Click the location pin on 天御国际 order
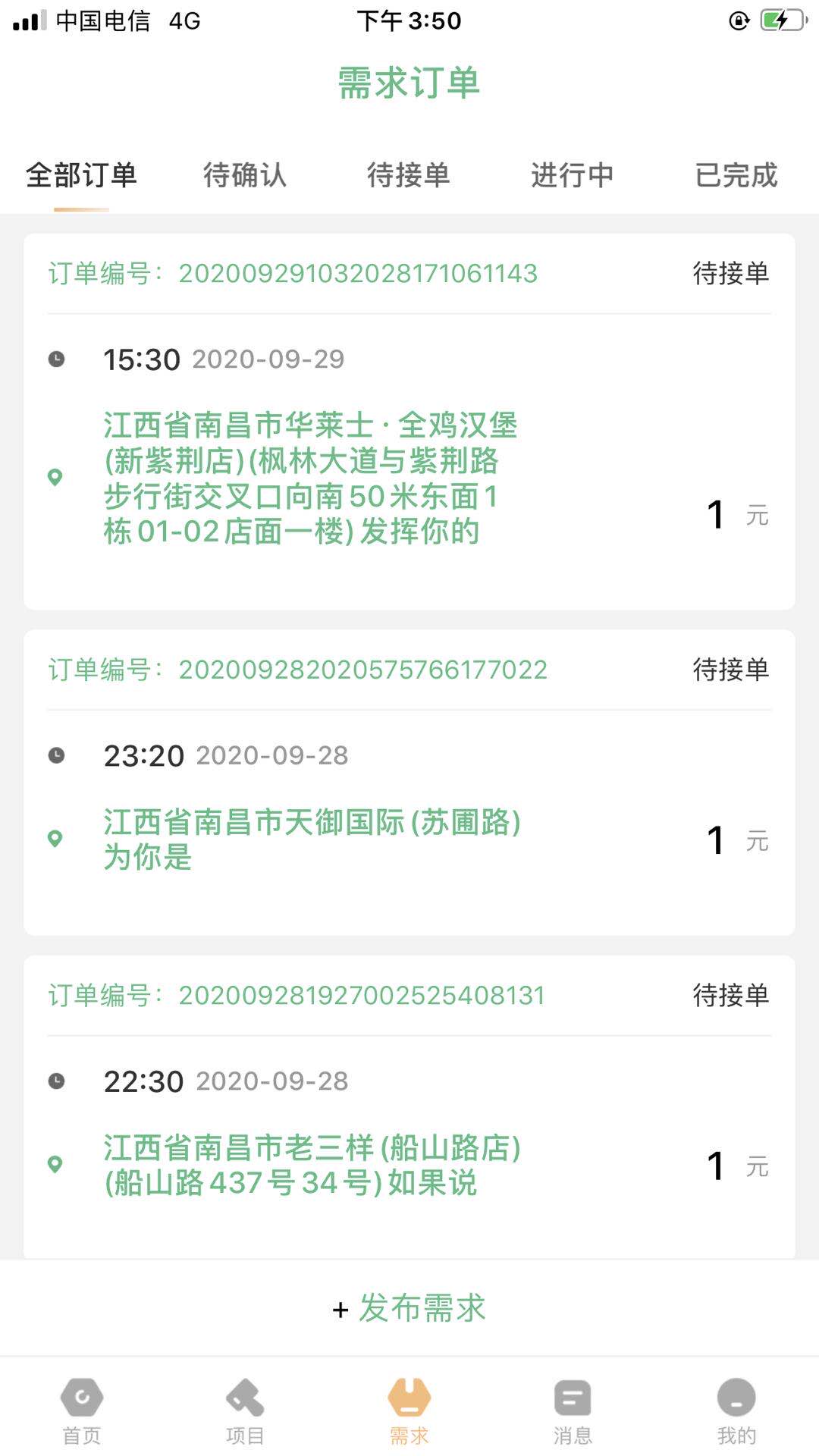This screenshot has width=819, height=1456. tap(55, 837)
